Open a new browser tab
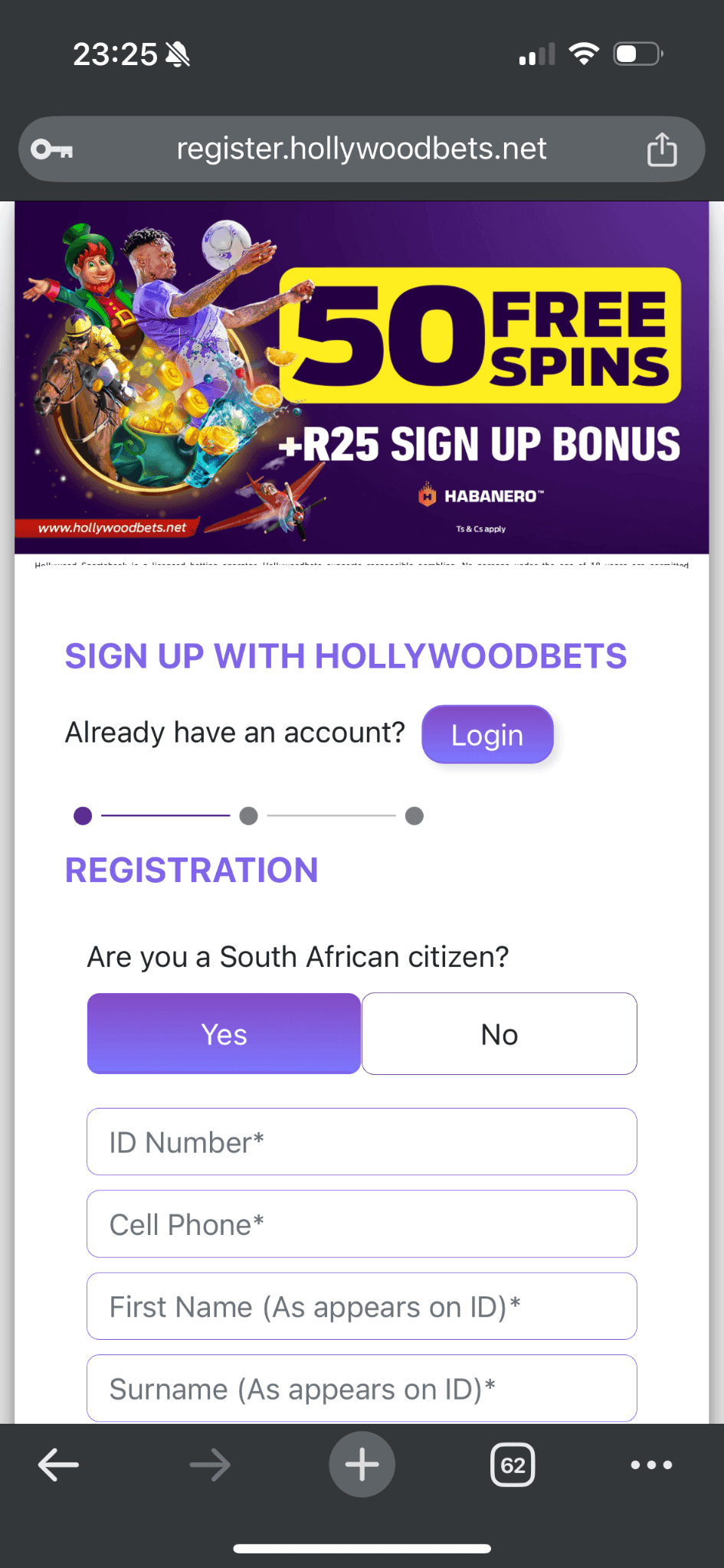Screen dimensions: 724x1568 click(362, 1465)
